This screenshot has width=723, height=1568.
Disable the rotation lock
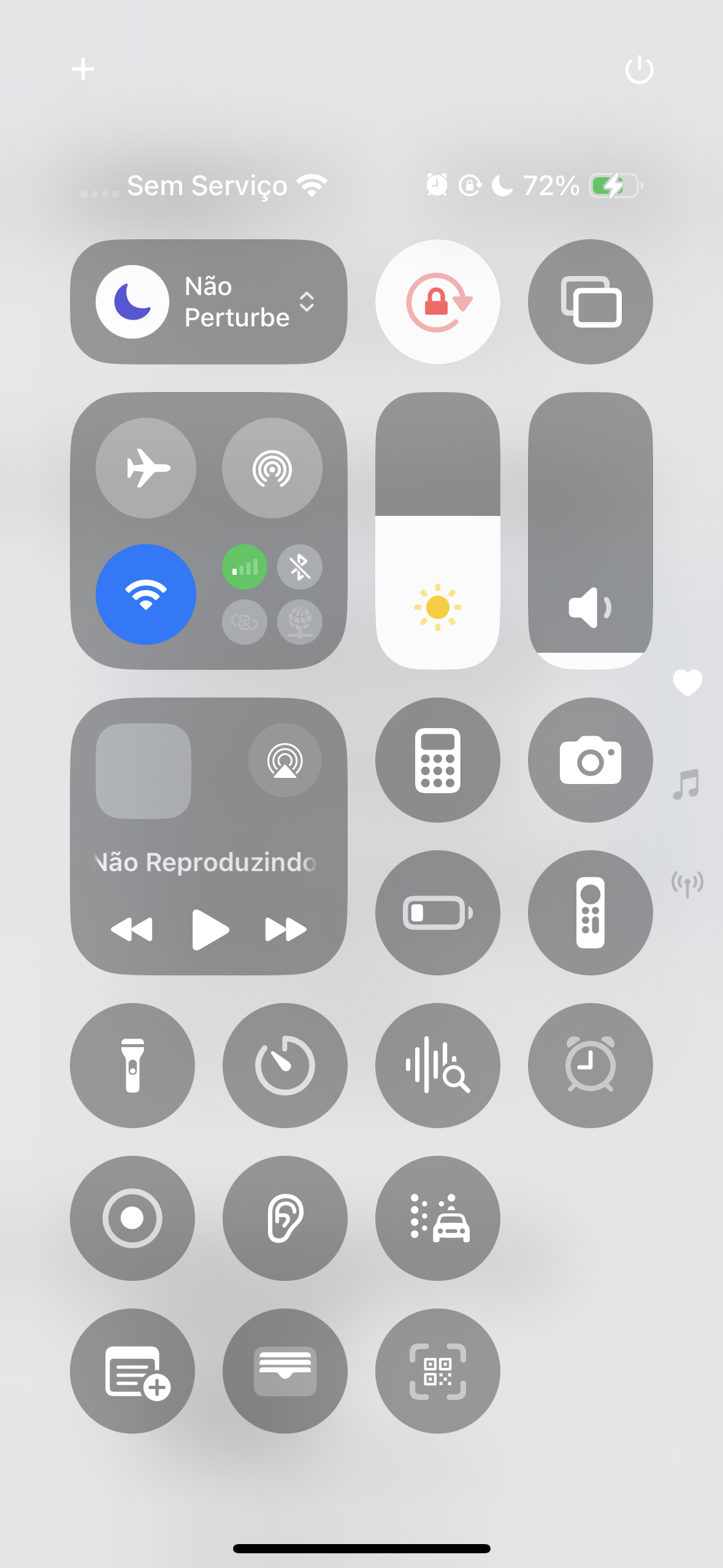click(438, 302)
